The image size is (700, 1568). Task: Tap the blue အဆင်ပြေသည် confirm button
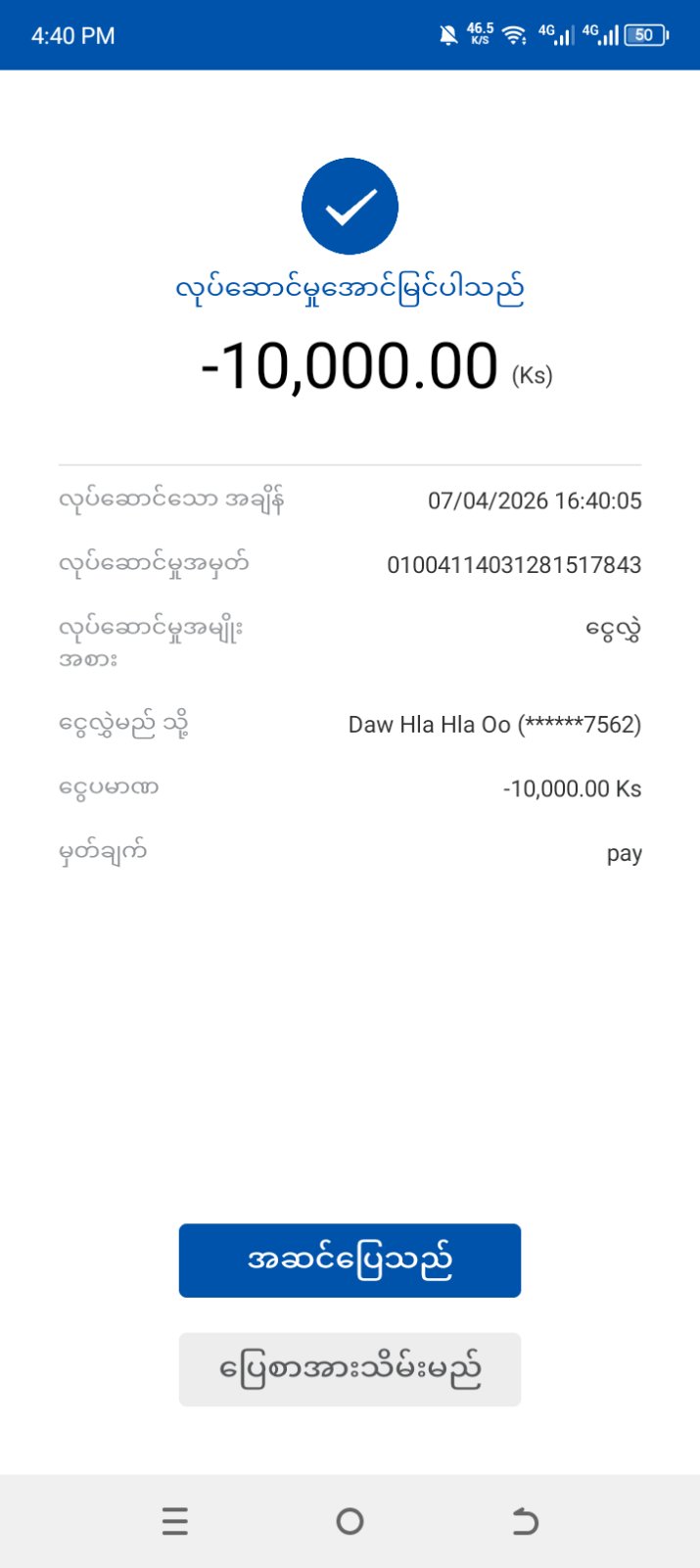pos(350,1260)
